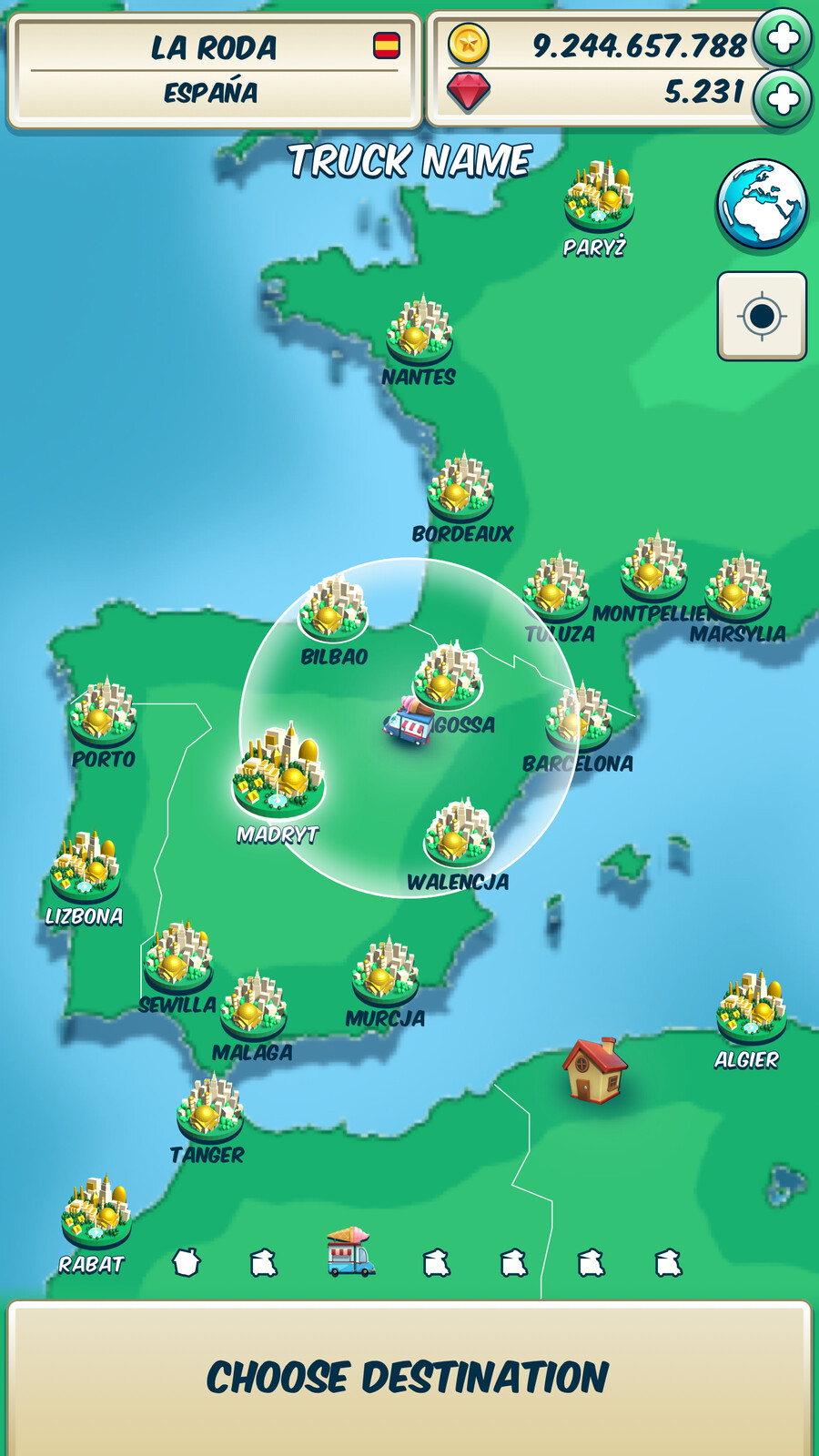Select Rabat city marker
The height and width of the screenshot is (1456, 819).
click(x=96, y=1213)
